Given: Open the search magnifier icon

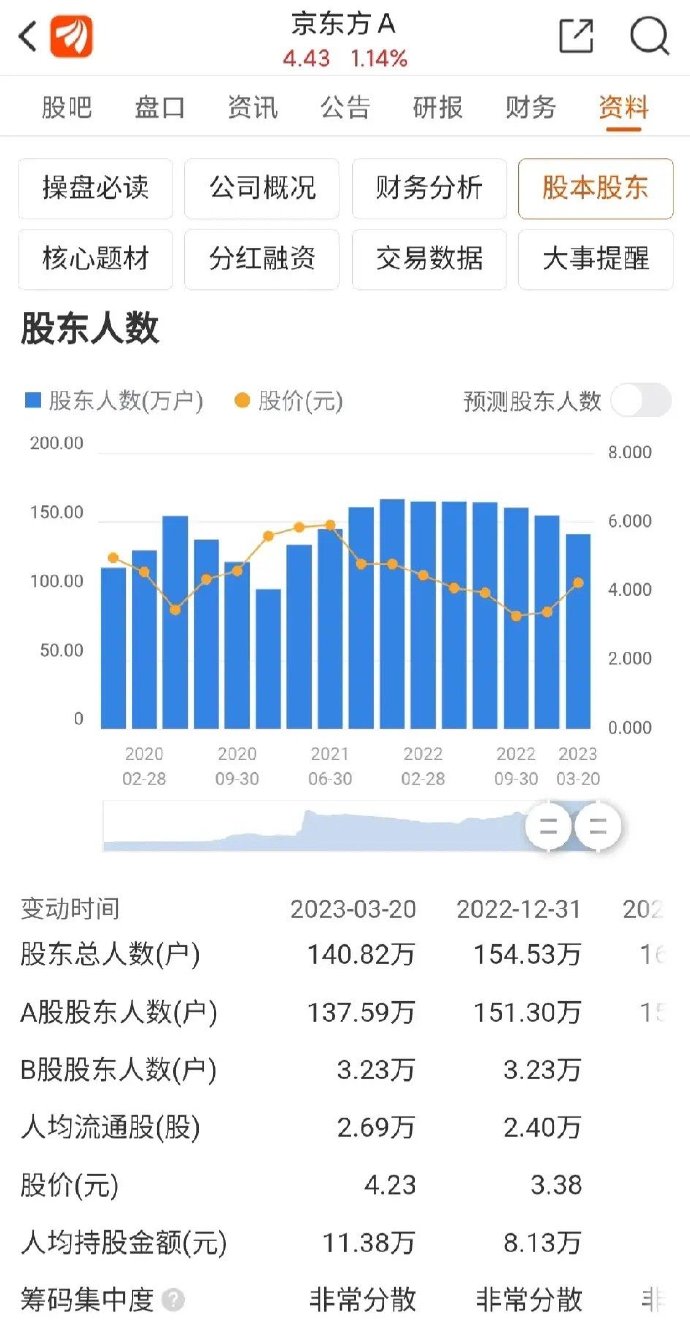Looking at the screenshot, I should (x=649, y=36).
